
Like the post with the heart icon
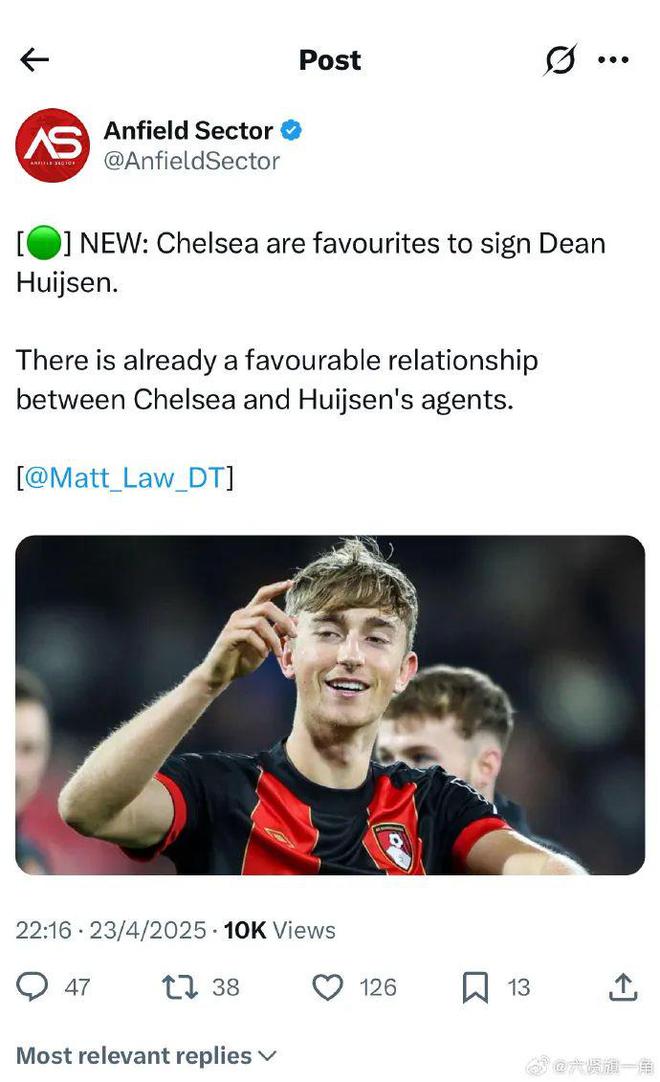tap(327, 987)
